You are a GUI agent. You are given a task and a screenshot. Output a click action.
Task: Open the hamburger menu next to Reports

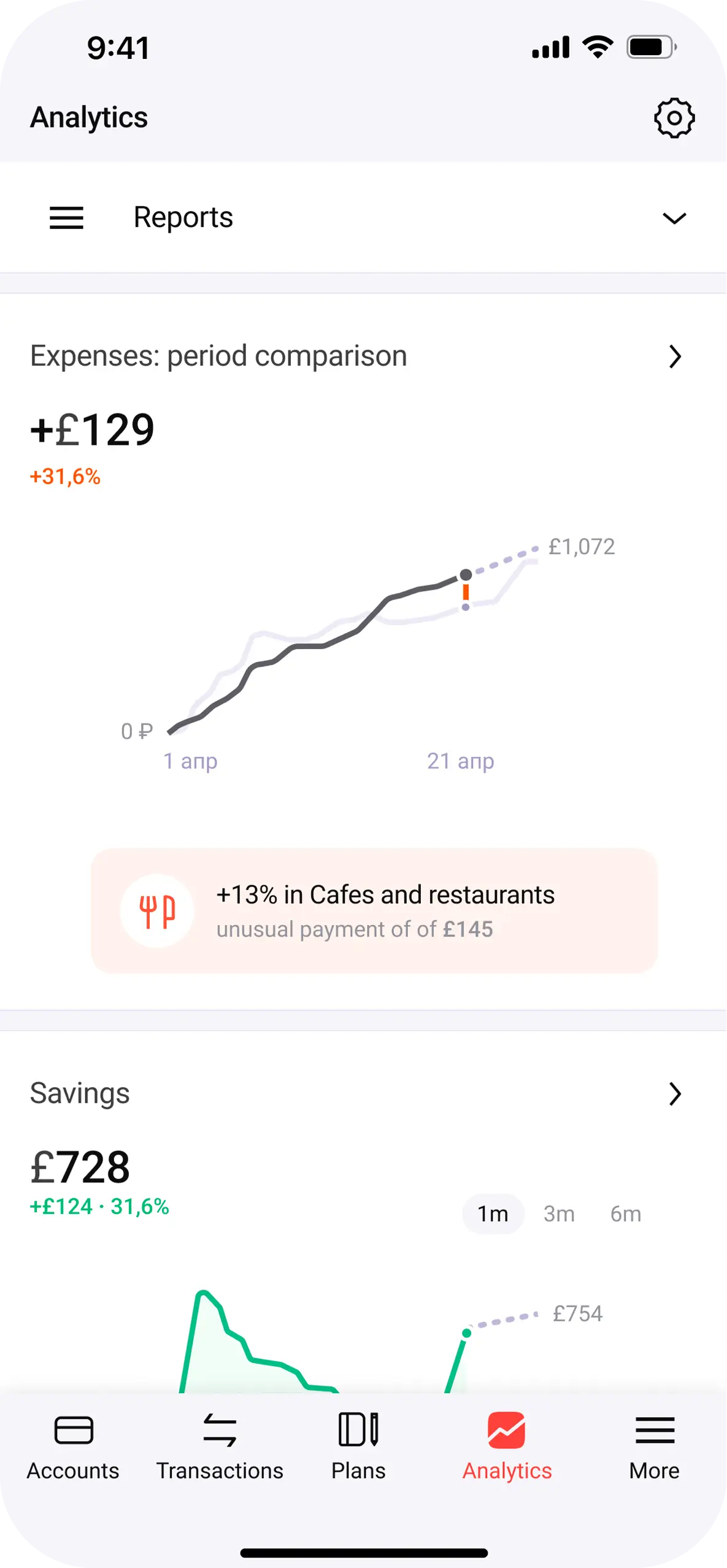click(66, 218)
